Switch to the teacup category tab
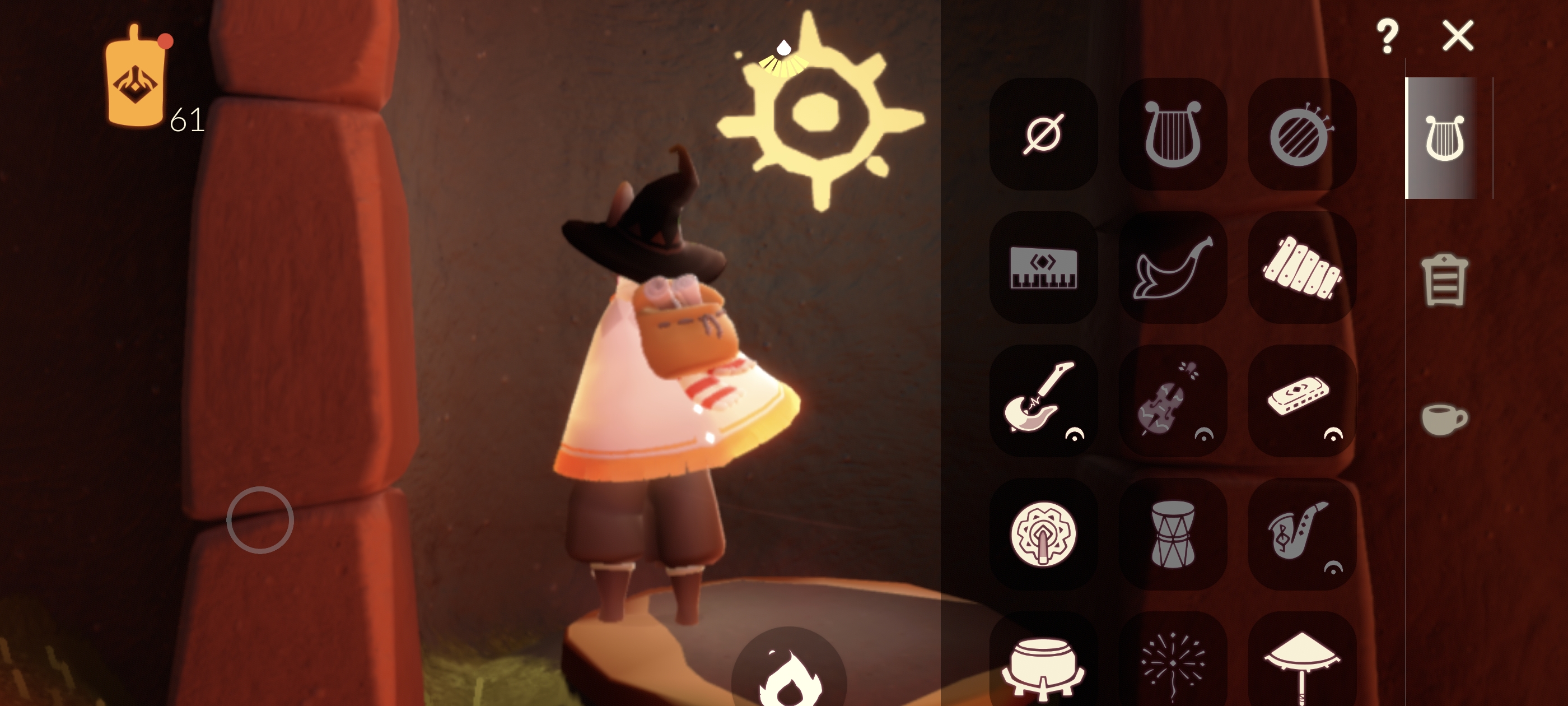Screen dimensions: 1568x706 (1444, 419)
